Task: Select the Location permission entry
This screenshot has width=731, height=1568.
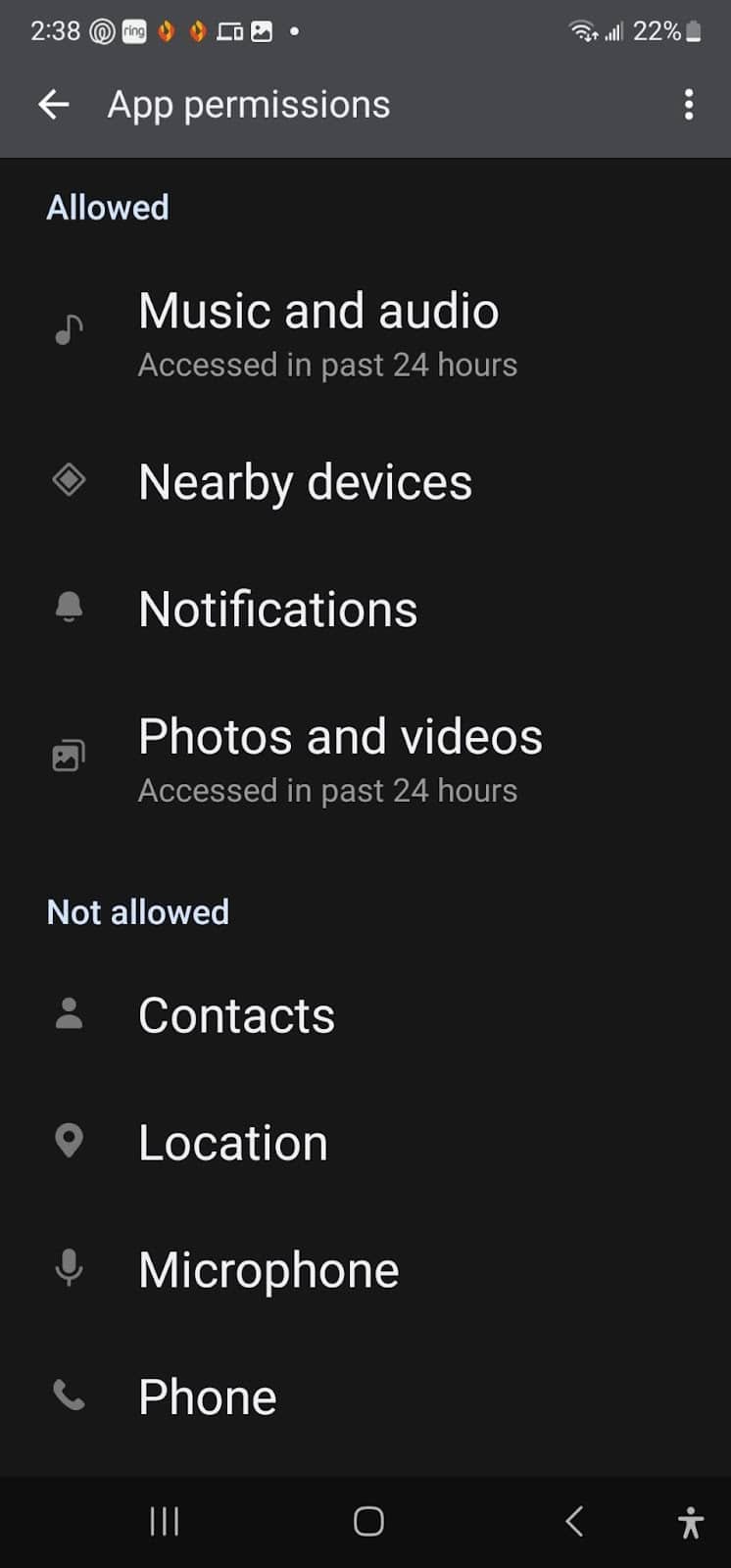Action: point(233,1141)
